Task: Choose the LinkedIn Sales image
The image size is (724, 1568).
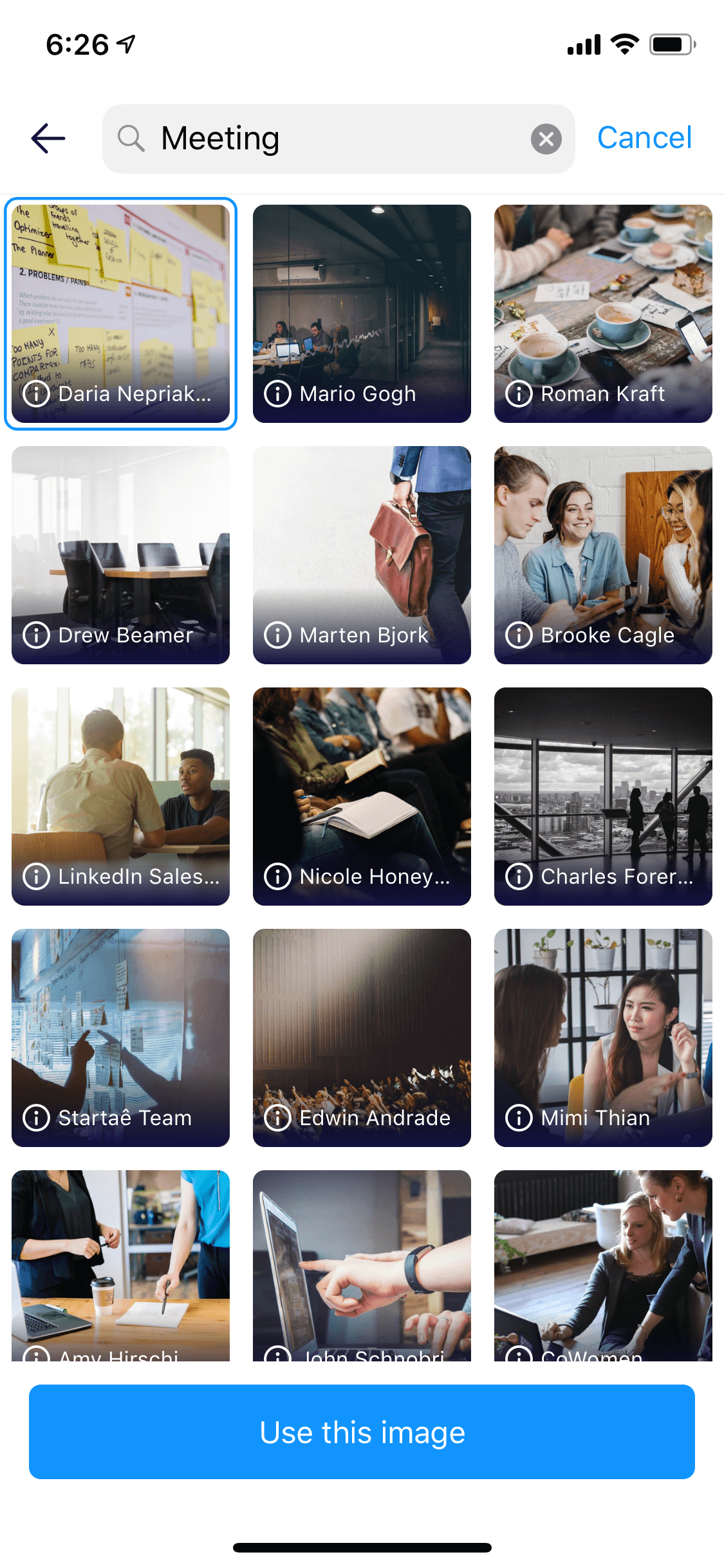Action: pos(120,796)
